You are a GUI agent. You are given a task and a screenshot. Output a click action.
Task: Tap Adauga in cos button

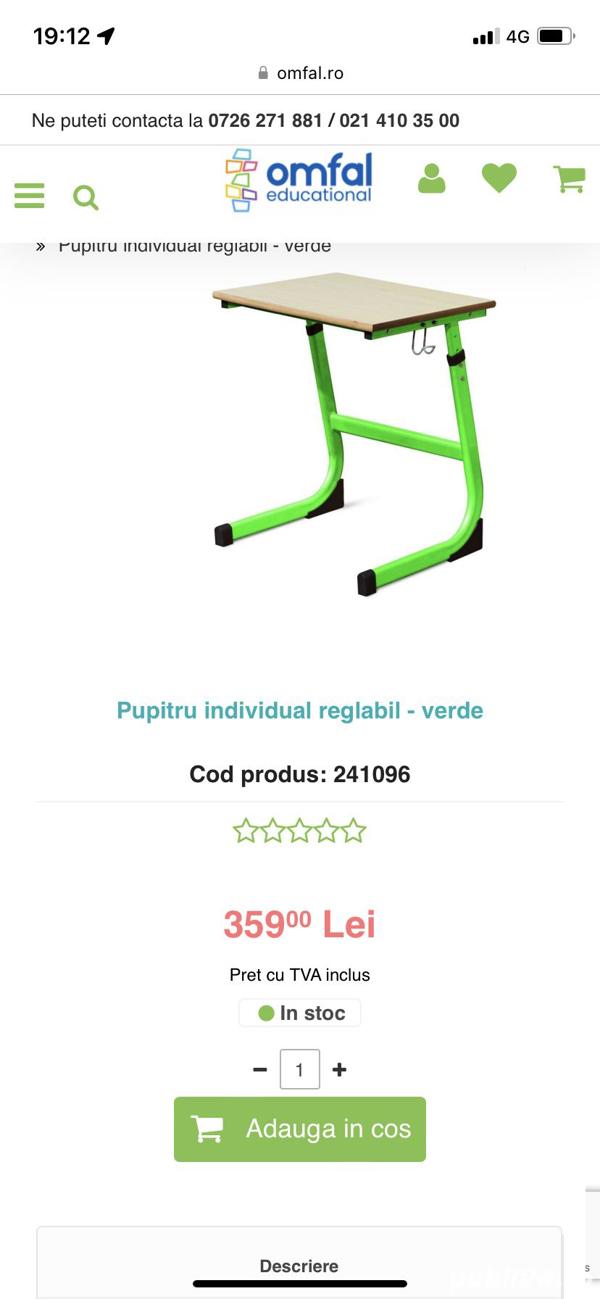point(300,1129)
